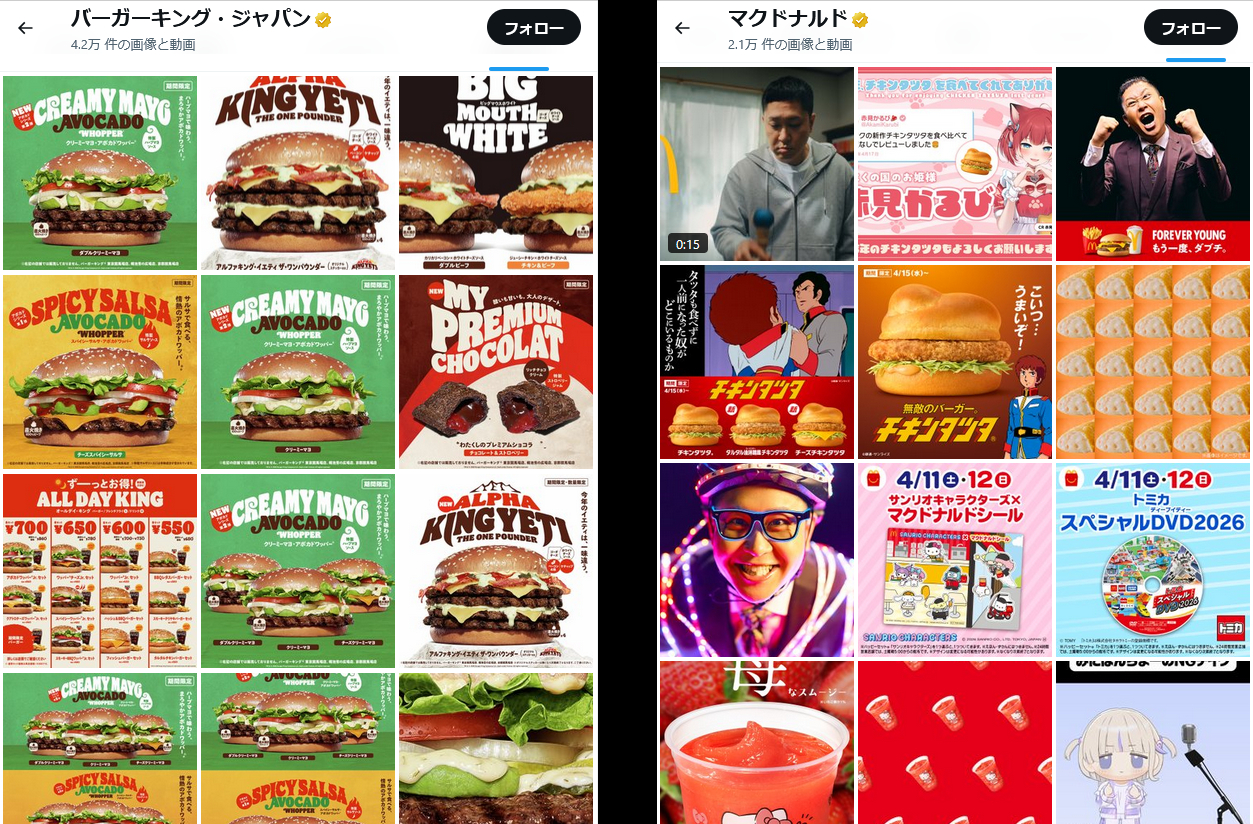Open the man with blue glasses and helmet image
The width and height of the screenshot is (1253, 824).
[757, 560]
